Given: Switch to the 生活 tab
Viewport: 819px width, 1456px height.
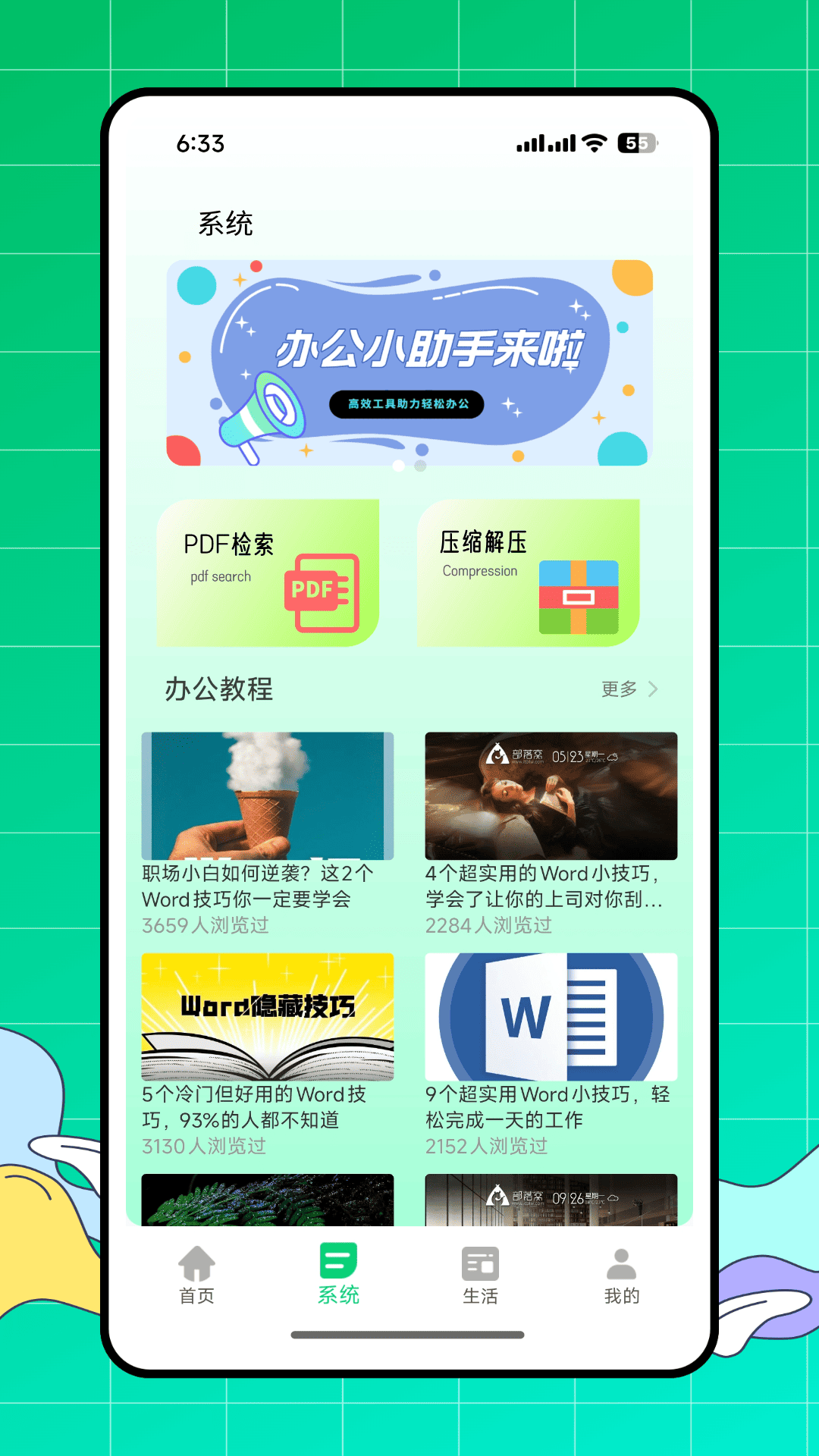Looking at the screenshot, I should [479, 1274].
